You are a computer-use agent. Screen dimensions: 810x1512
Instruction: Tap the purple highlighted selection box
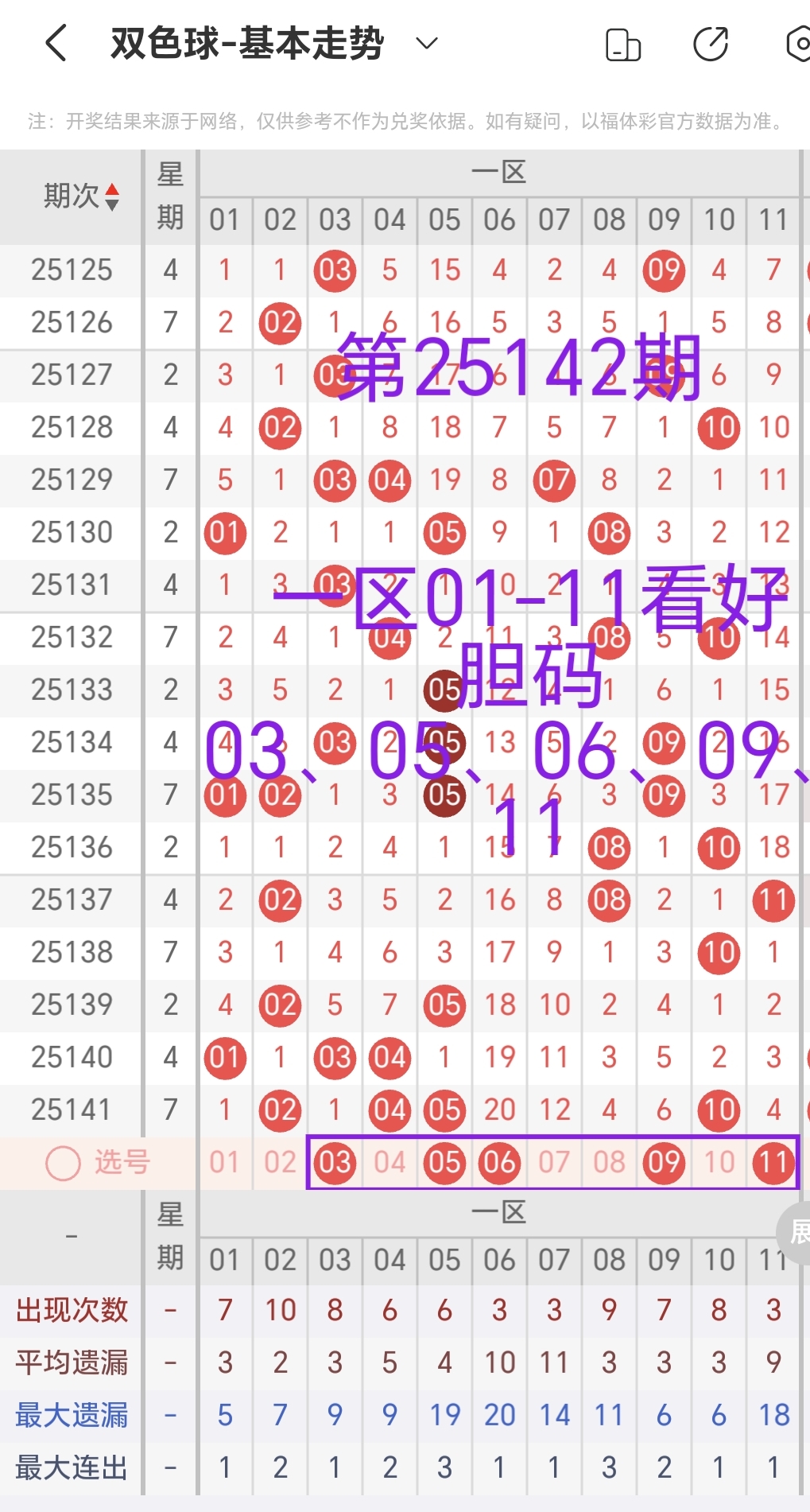pos(553,1162)
